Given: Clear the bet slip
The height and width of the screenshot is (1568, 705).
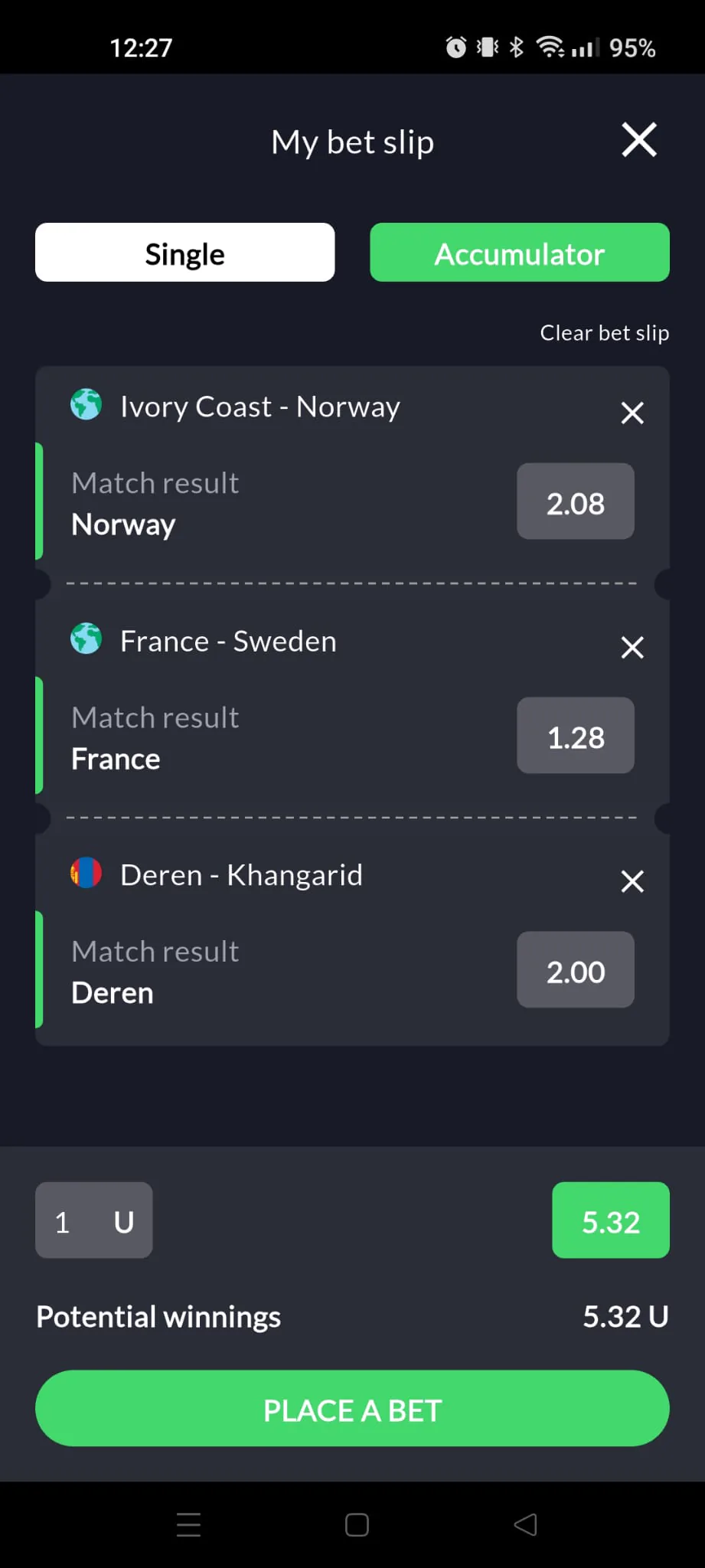Looking at the screenshot, I should click(605, 333).
